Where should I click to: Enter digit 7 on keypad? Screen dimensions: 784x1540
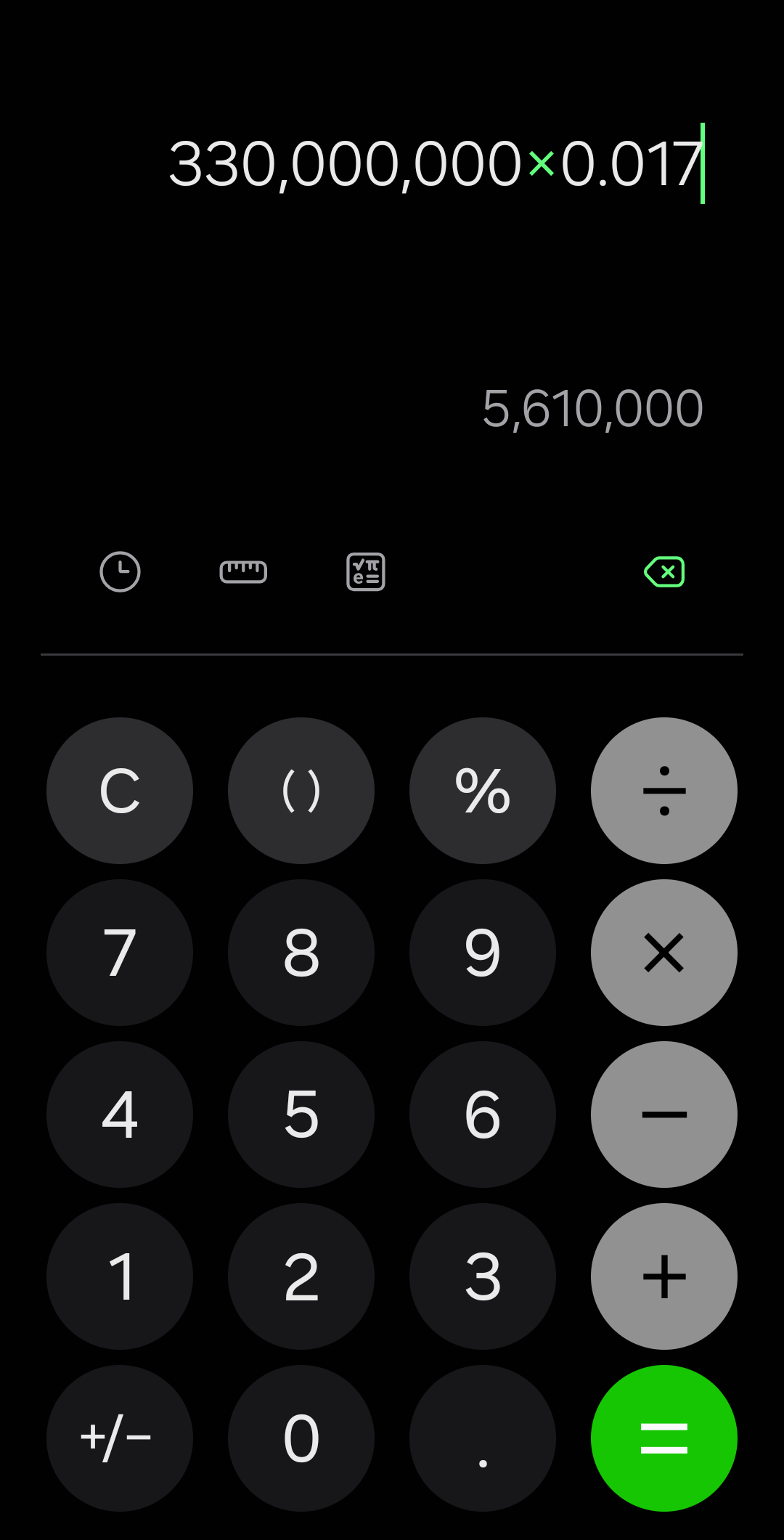120,953
